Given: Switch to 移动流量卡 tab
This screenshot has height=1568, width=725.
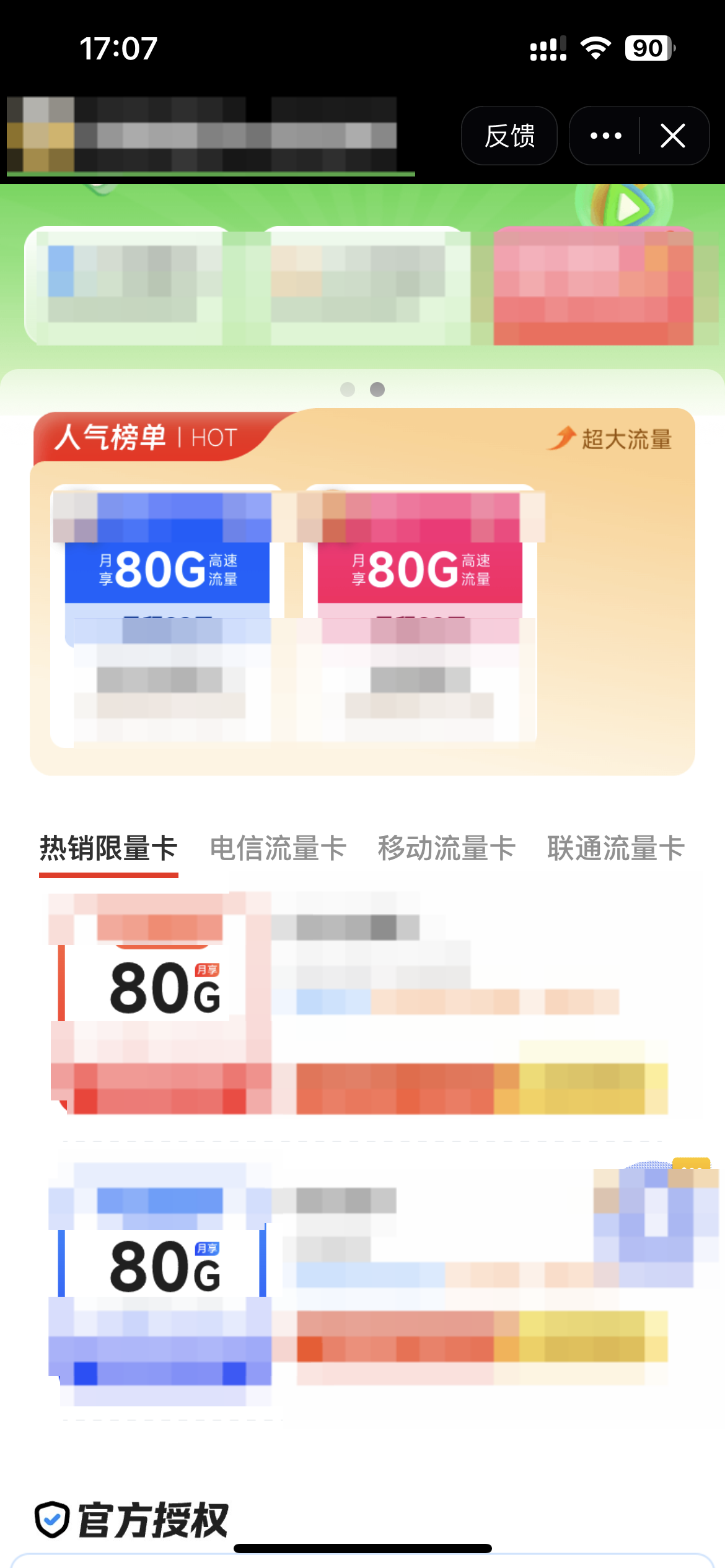Looking at the screenshot, I should click(446, 848).
